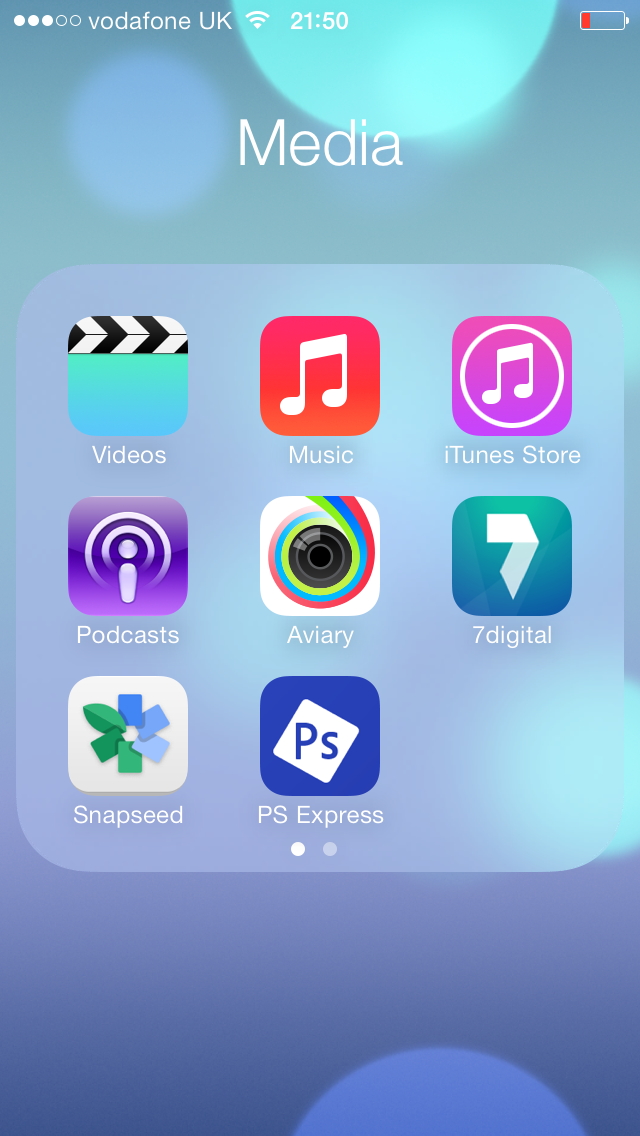The image size is (640, 1136).
Task: Open iTunes Store
Action: (x=512, y=375)
